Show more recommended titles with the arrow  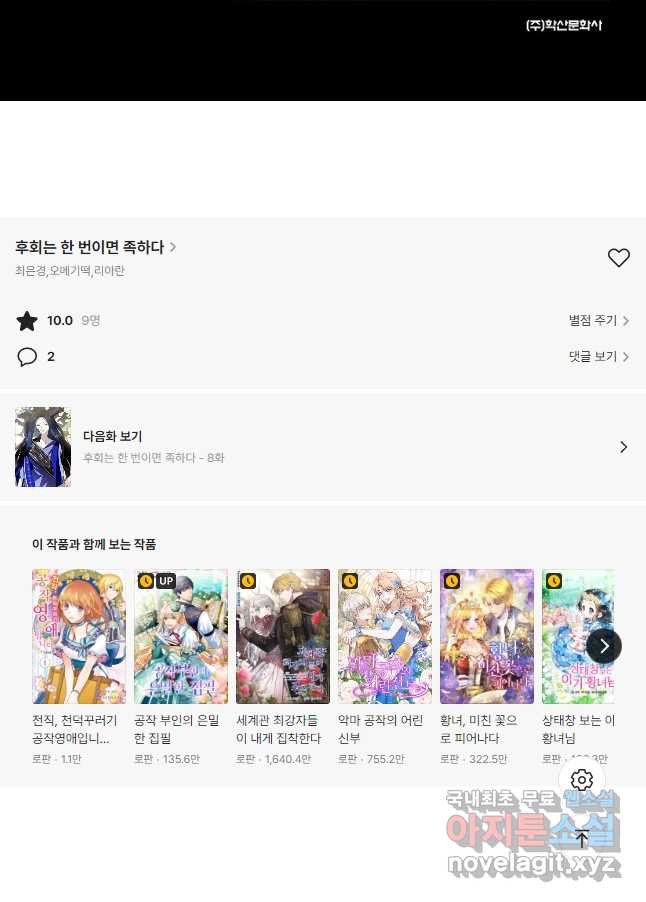pos(604,646)
